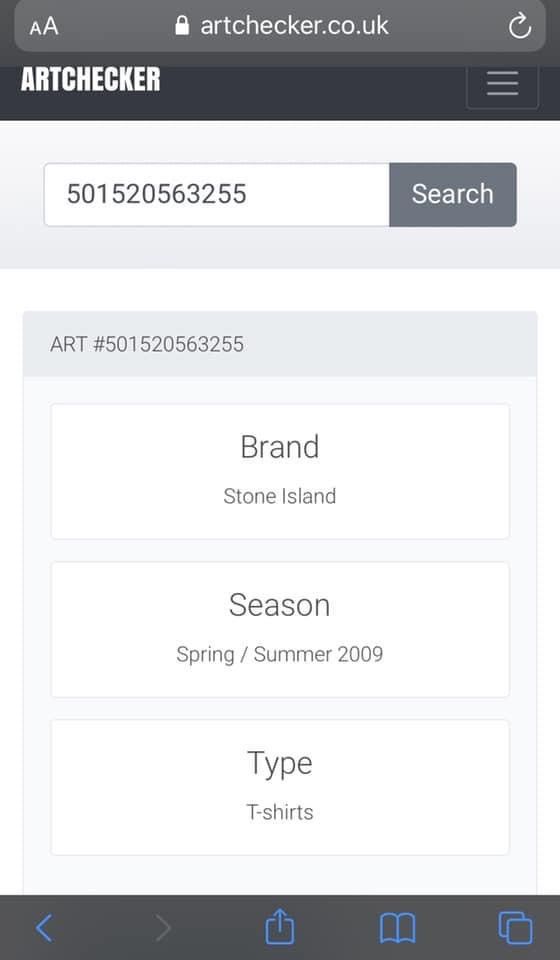Share this page
Screen dimensions: 560x960
click(x=280, y=926)
